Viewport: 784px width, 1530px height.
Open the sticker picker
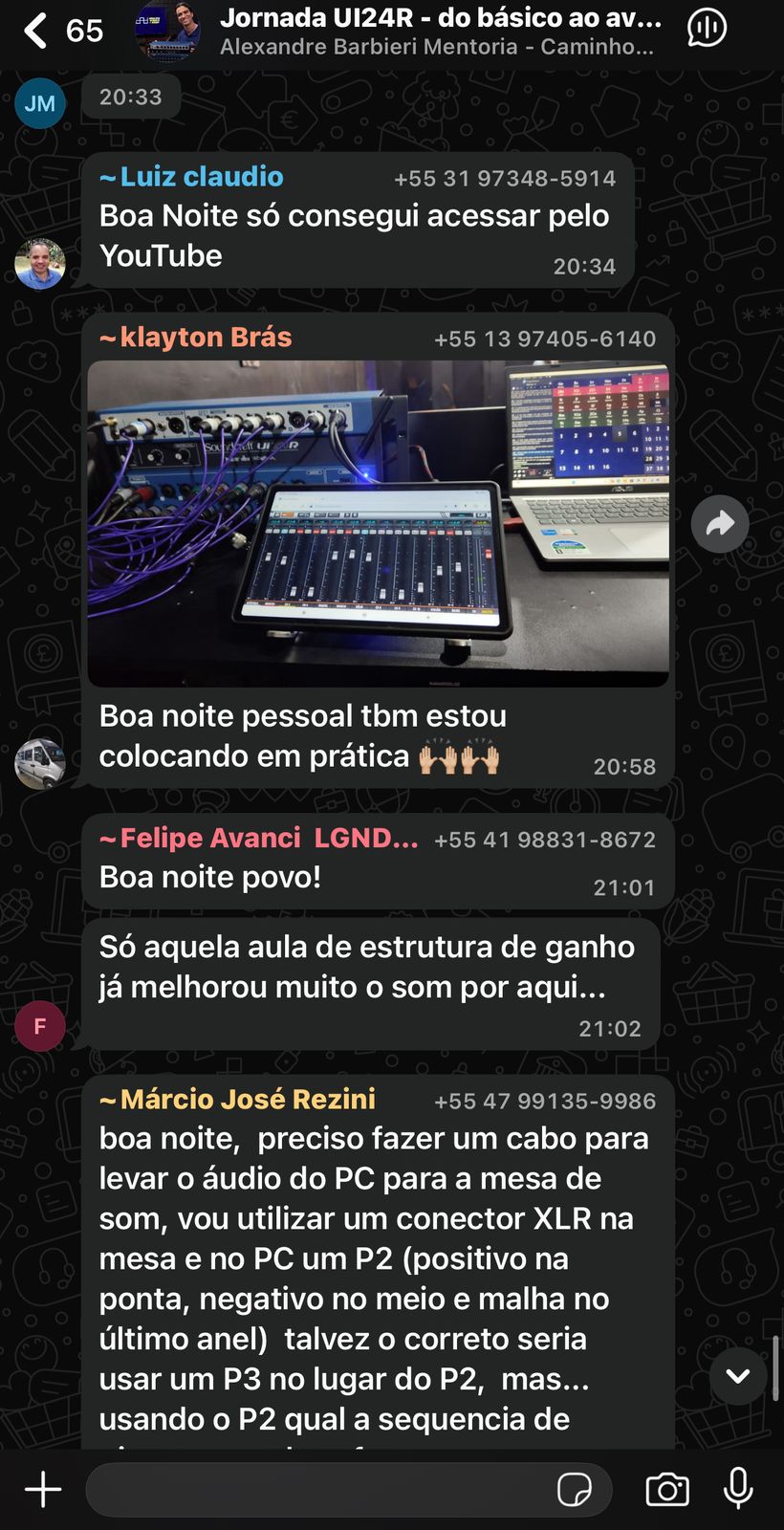[575, 1489]
